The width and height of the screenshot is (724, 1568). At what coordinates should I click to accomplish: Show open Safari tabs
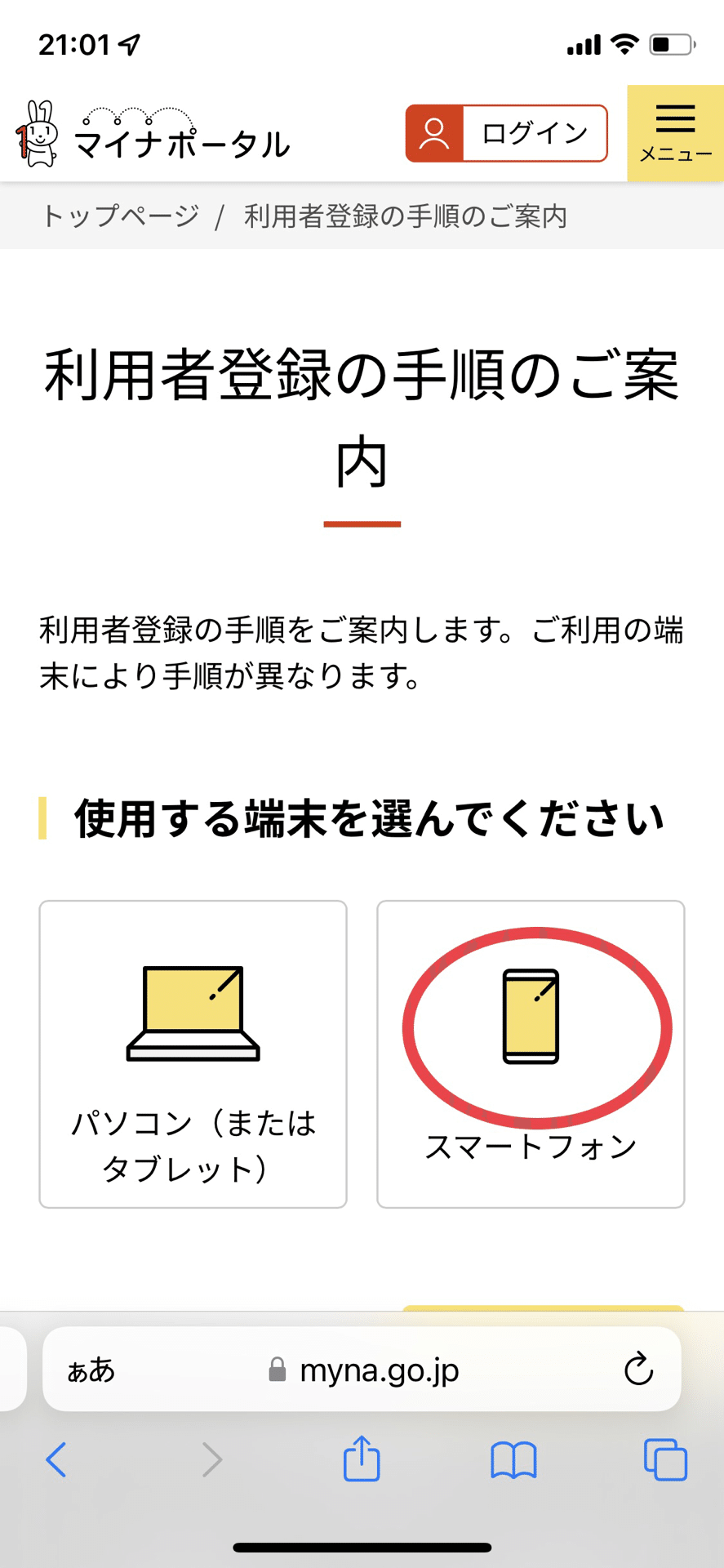[665, 1459]
